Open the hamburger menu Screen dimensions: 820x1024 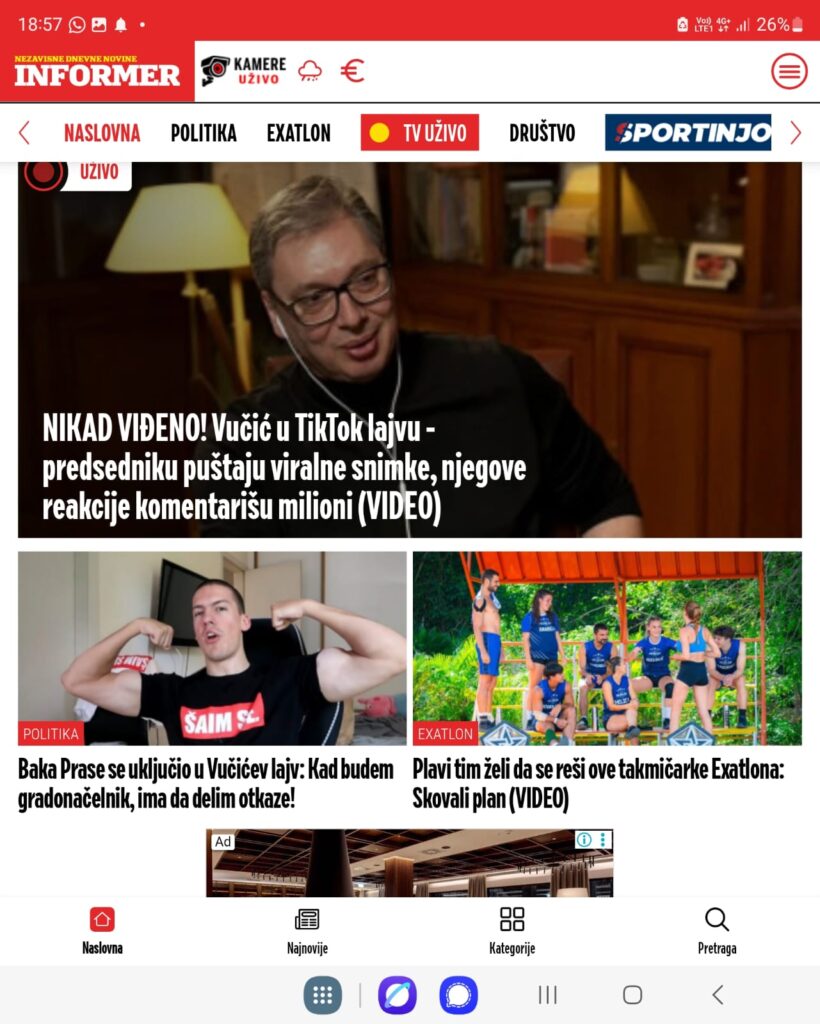click(x=789, y=71)
